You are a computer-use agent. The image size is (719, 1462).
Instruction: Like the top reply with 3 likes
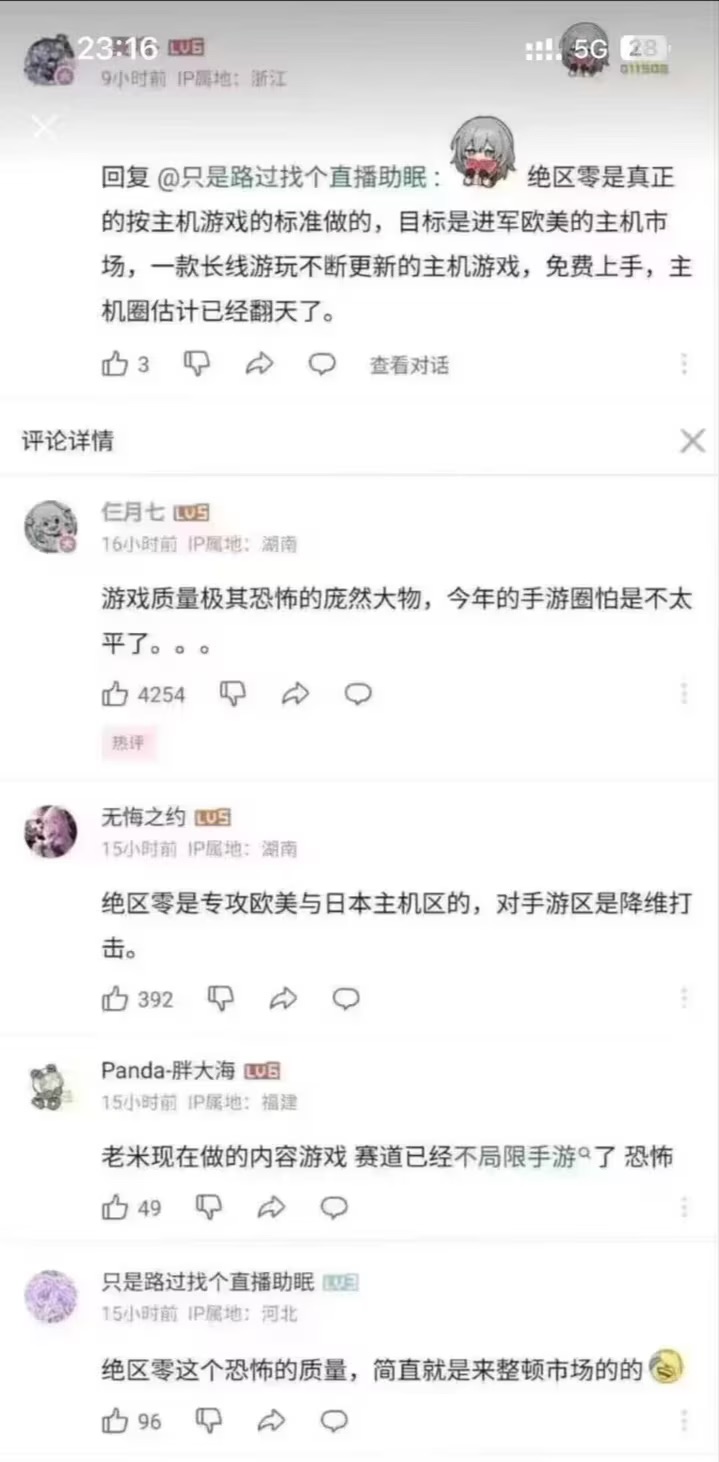click(x=116, y=364)
